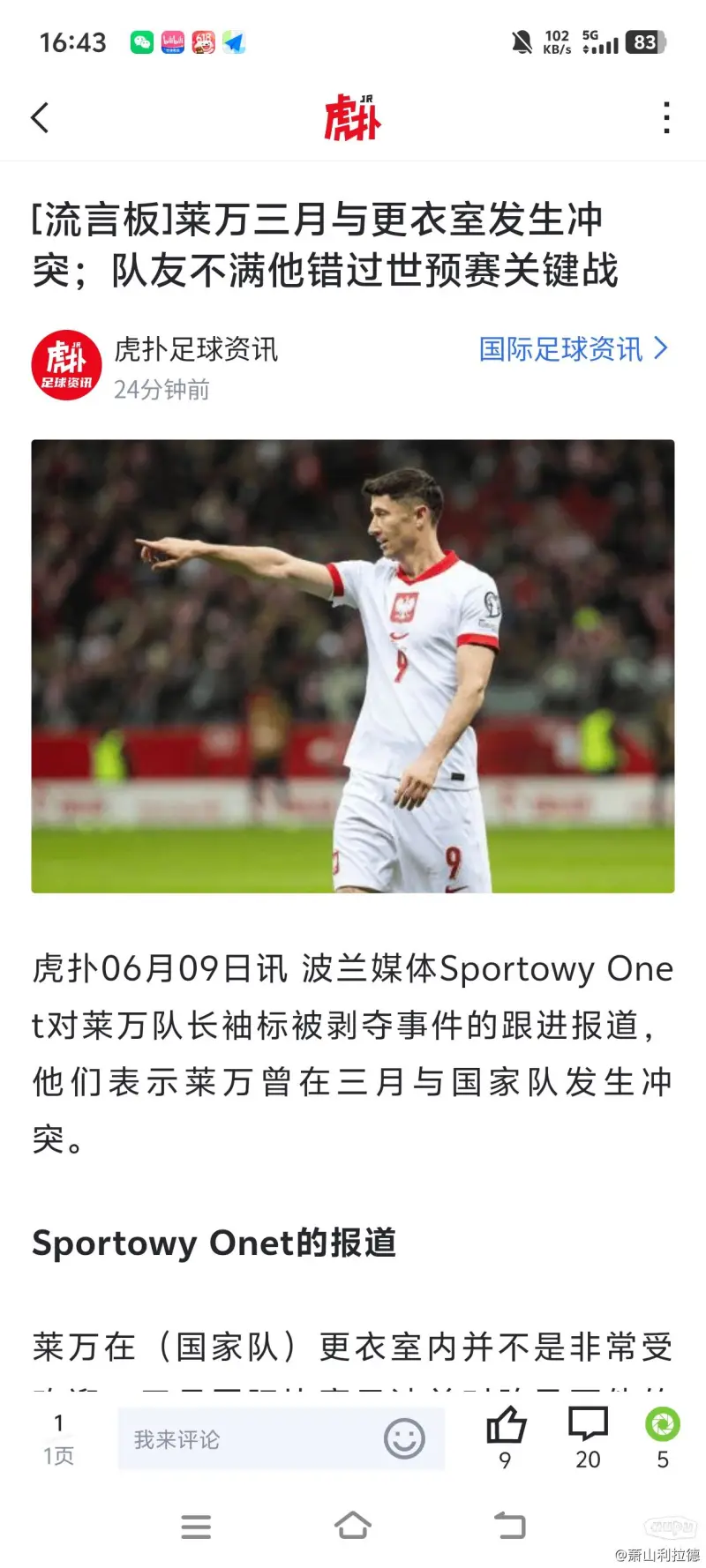
Task: Tap the 我来评论 comment box
Action: [x=247, y=1439]
